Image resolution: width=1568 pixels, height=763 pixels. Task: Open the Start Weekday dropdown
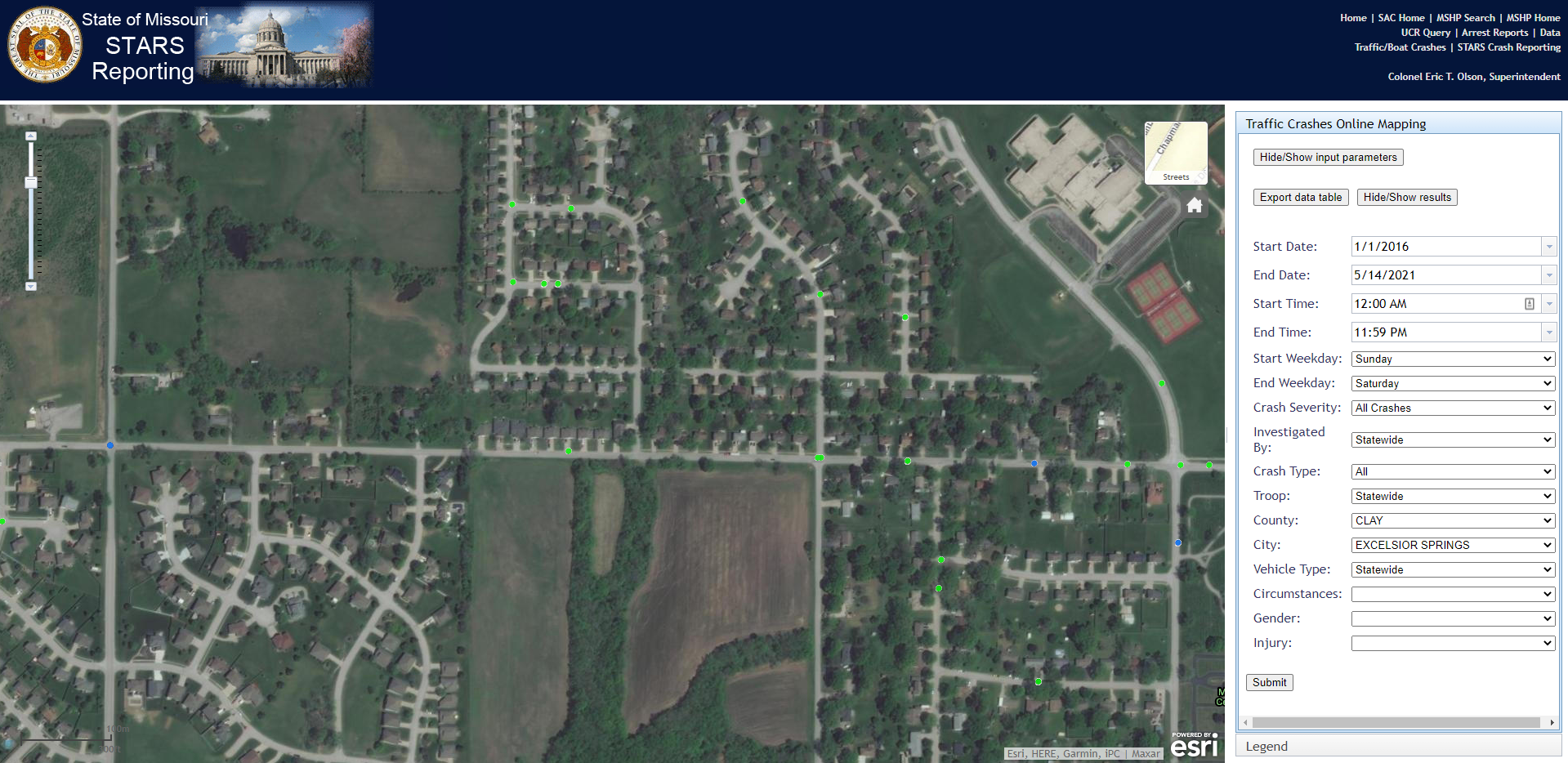[1452, 359]
